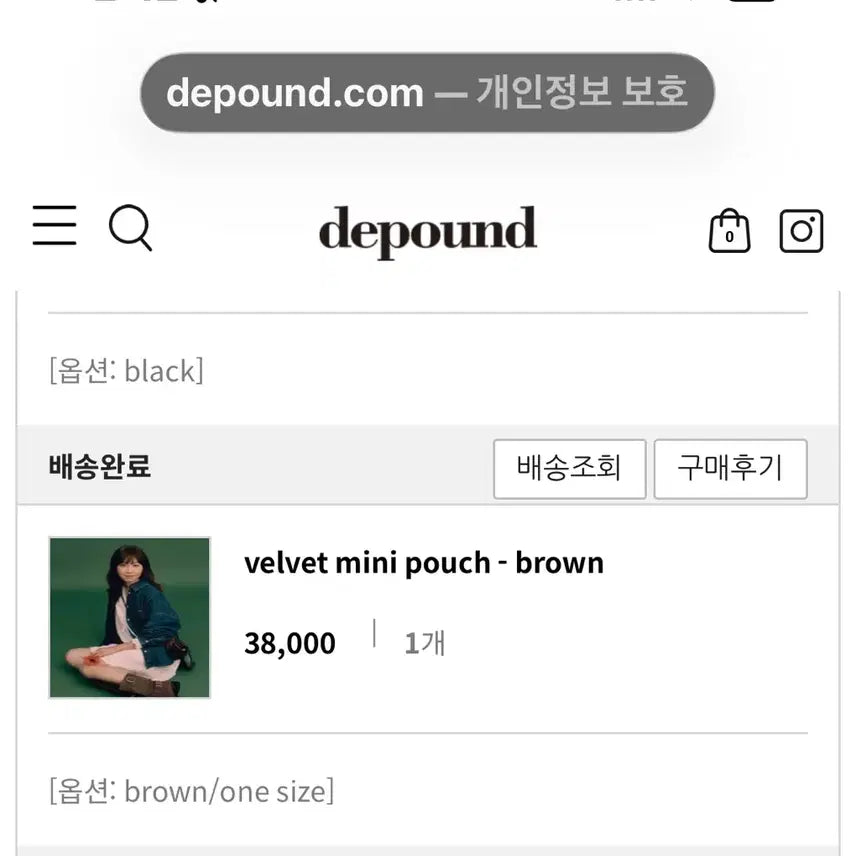This screenshot has height=856, width=856.
Task: Open the hamburger menu
Action: 54,226
